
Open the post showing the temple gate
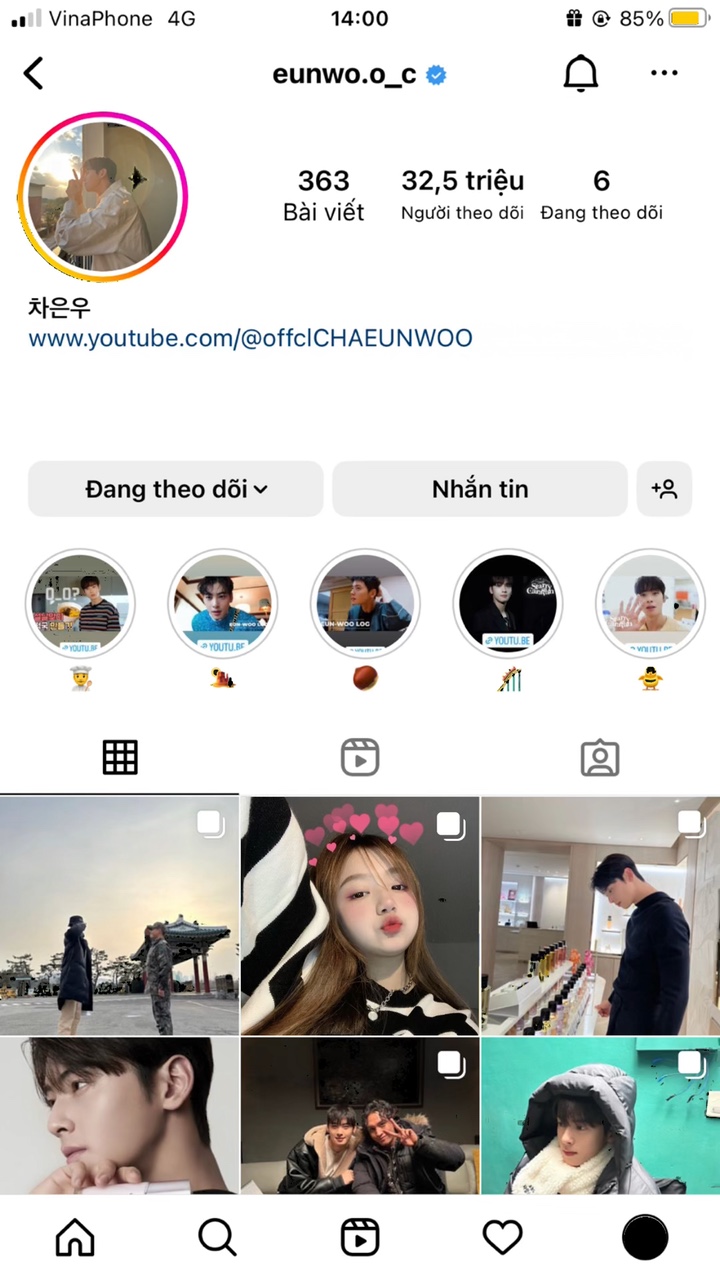[x=119, y=916]
